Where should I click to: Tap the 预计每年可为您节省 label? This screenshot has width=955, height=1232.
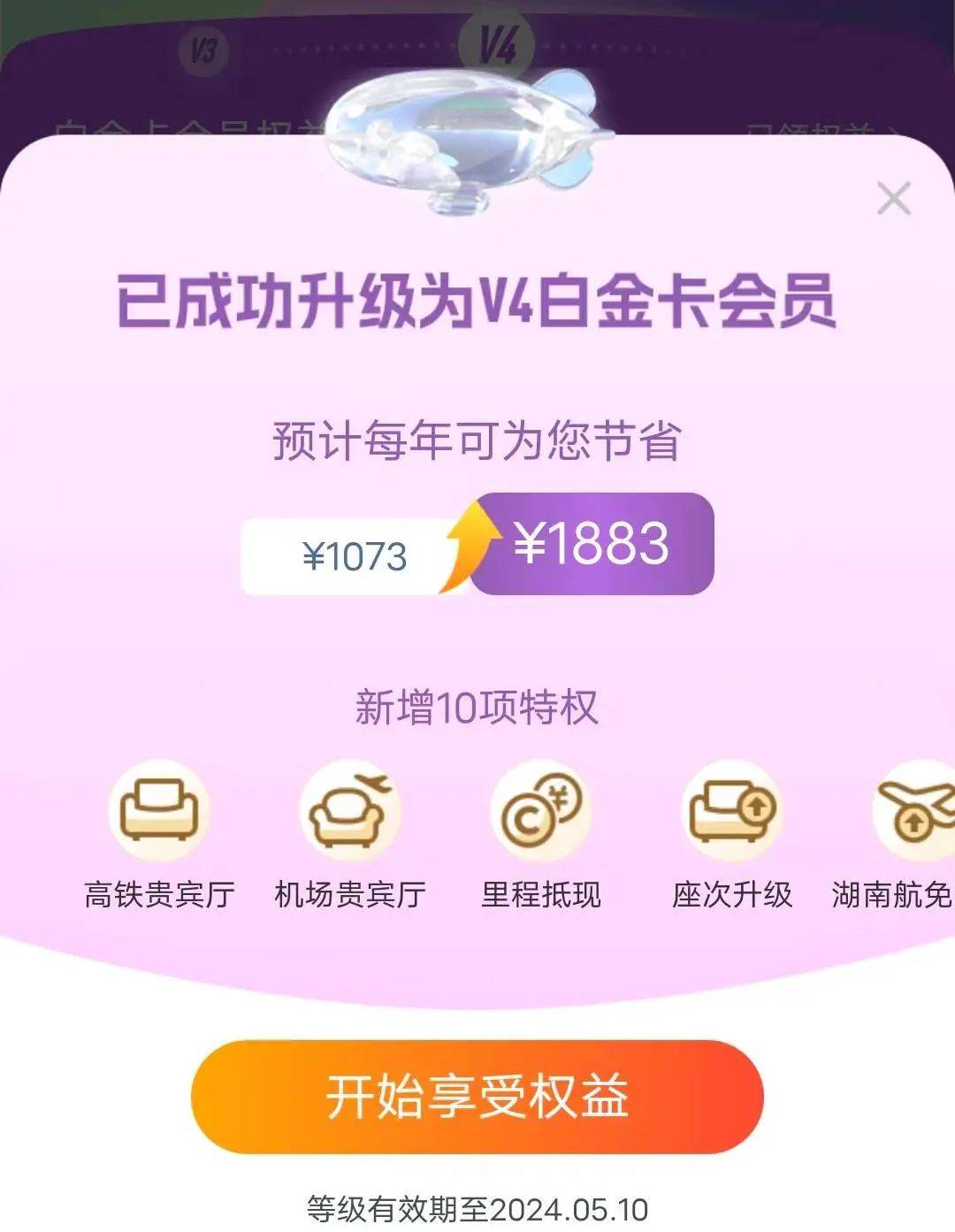477,442
